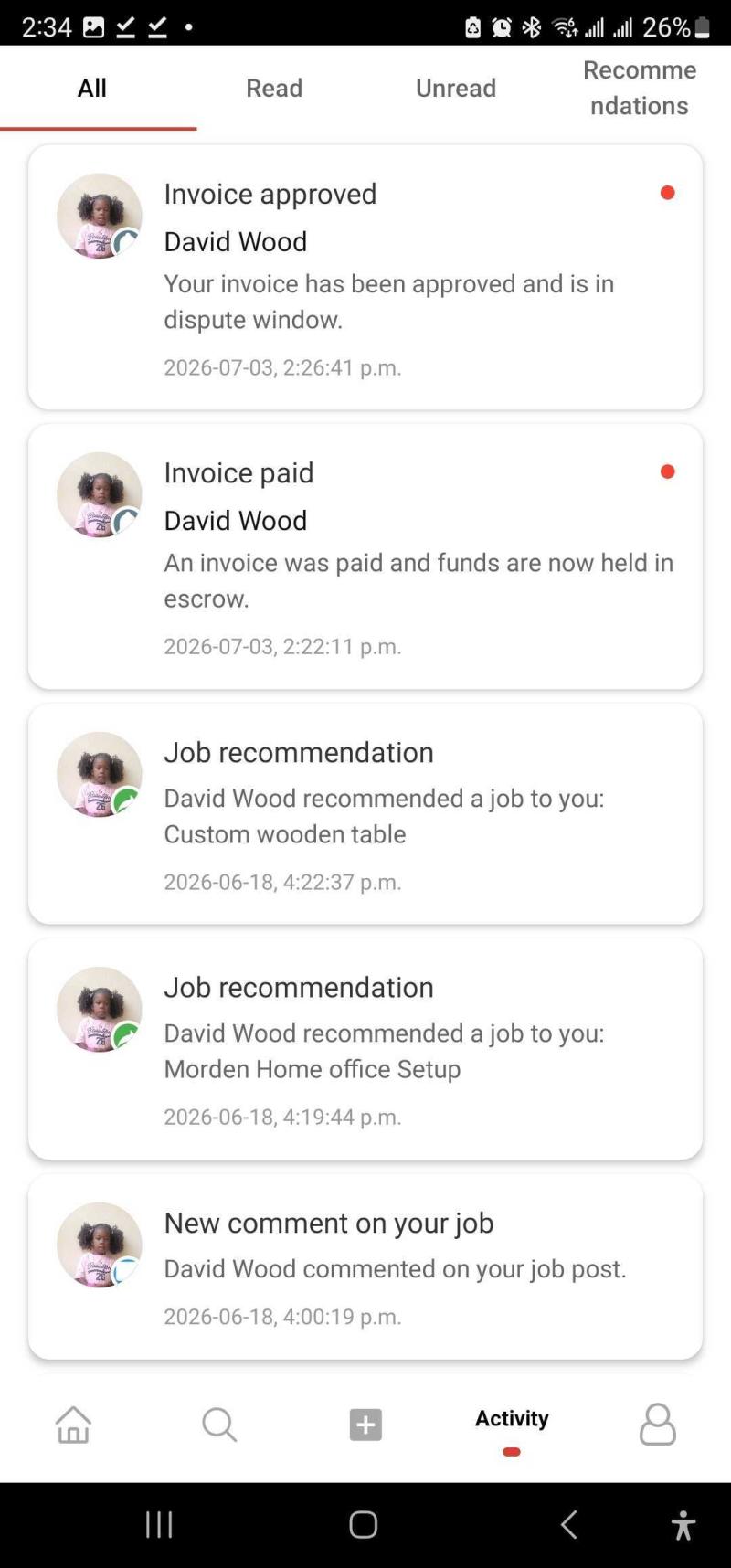Tap the plus button to create a post

(365, 1425)
